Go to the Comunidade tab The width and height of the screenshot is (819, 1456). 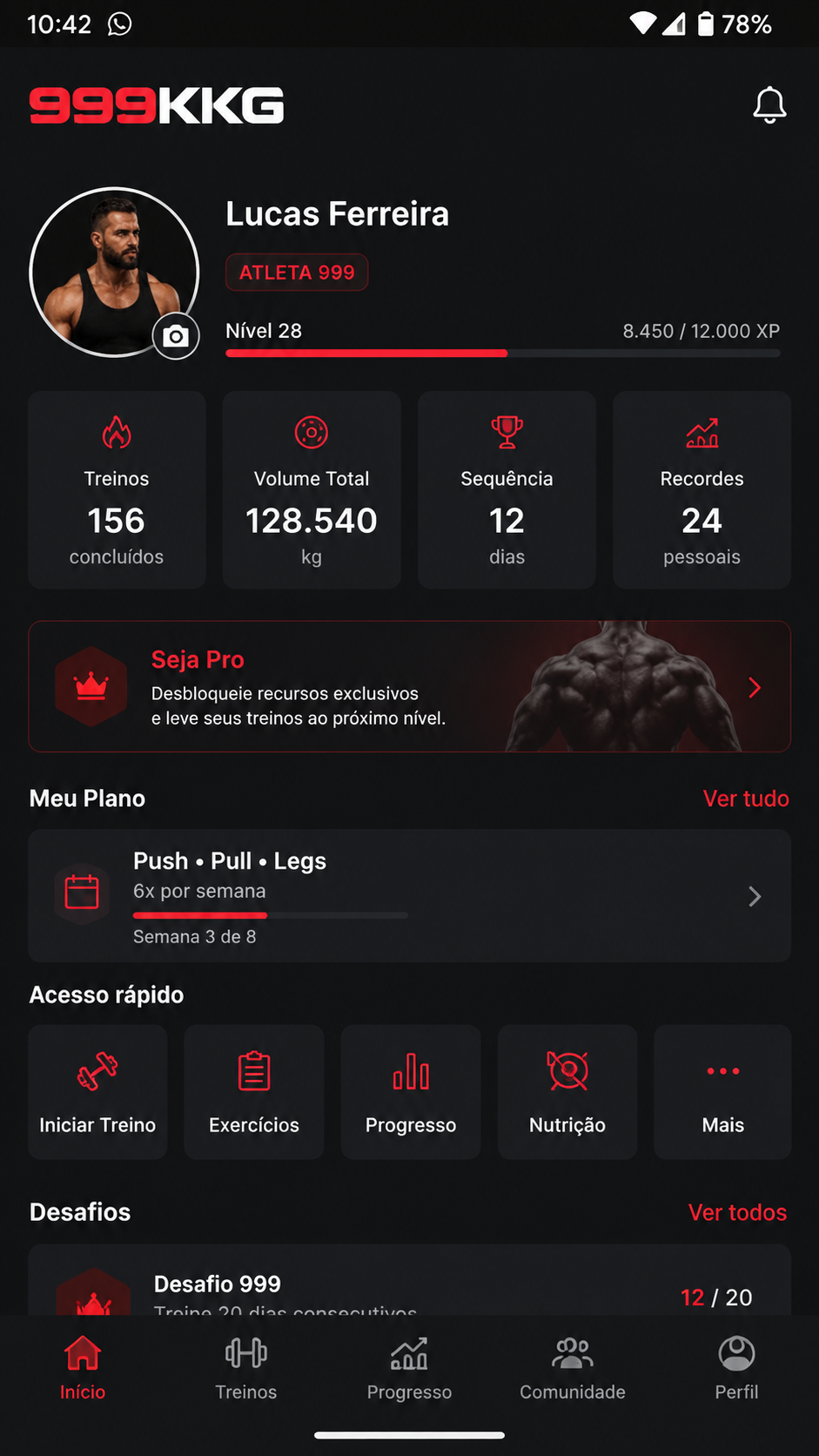573,1369
